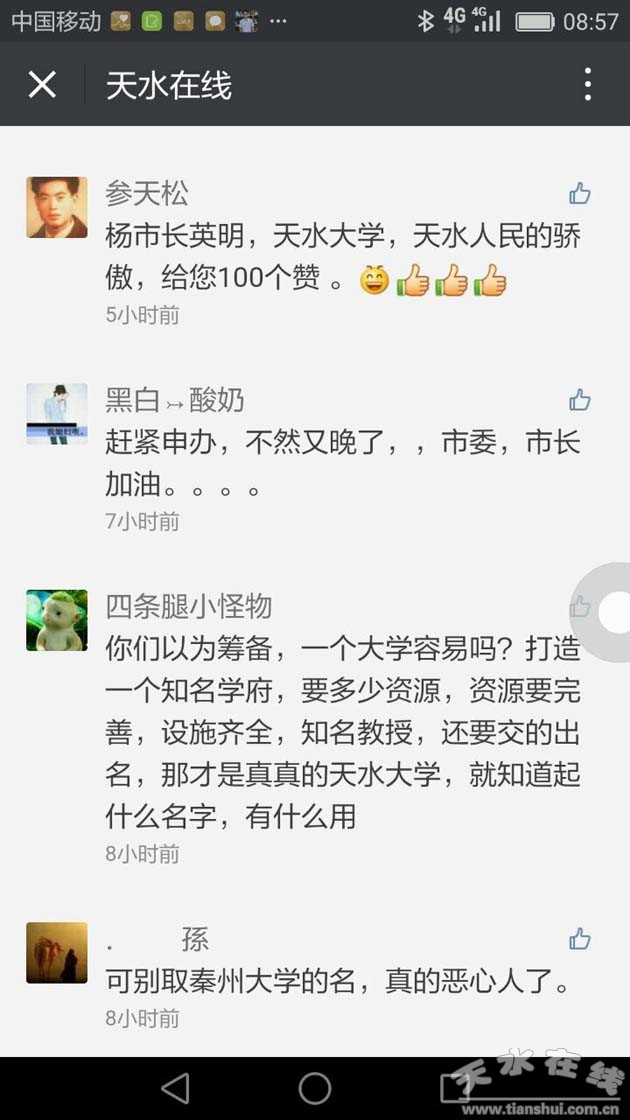
Task: Go to the home screen
Action: [x=315, y=1088]
